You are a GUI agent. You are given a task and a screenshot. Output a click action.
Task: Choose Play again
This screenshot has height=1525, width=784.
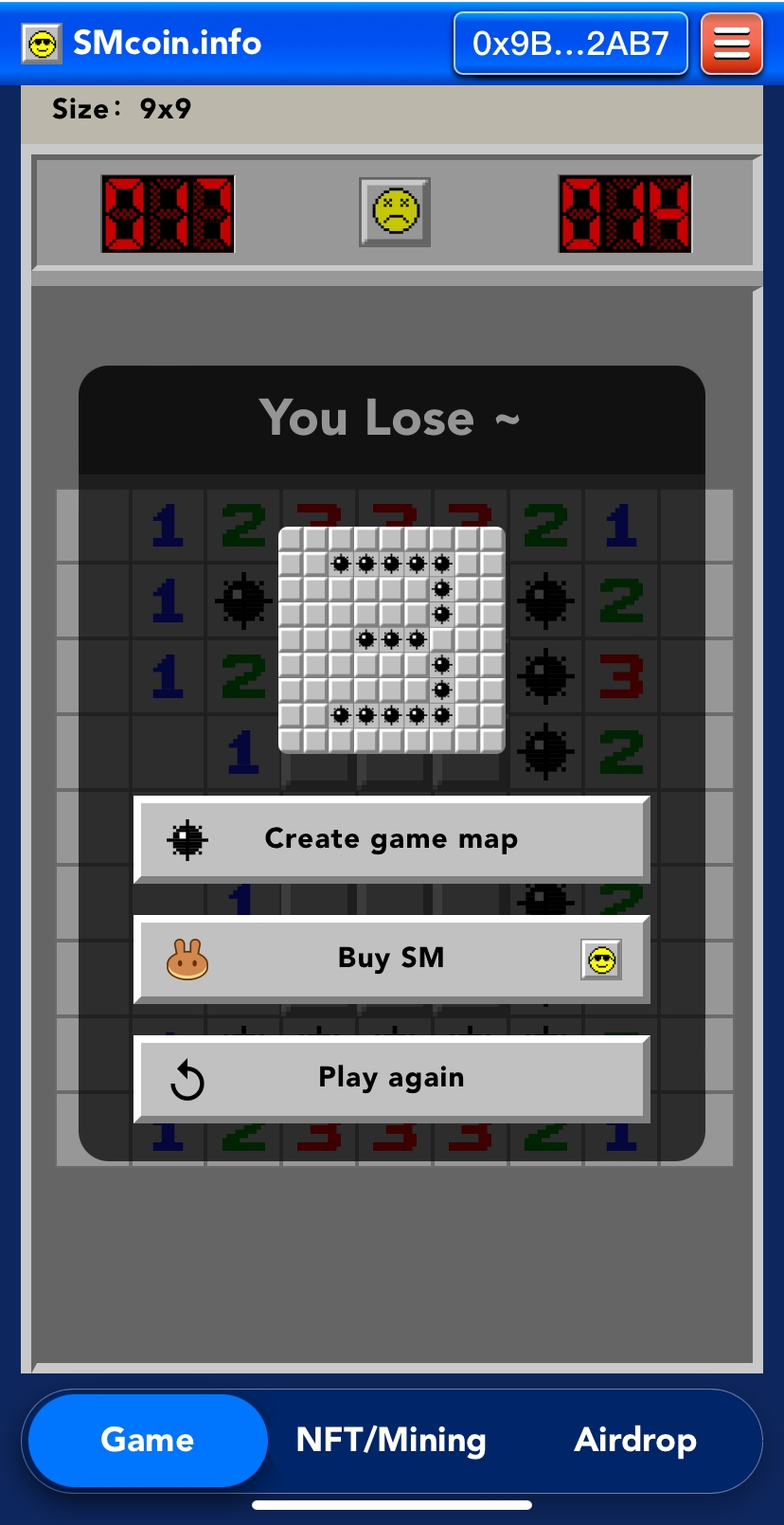tap(392, 1078)
